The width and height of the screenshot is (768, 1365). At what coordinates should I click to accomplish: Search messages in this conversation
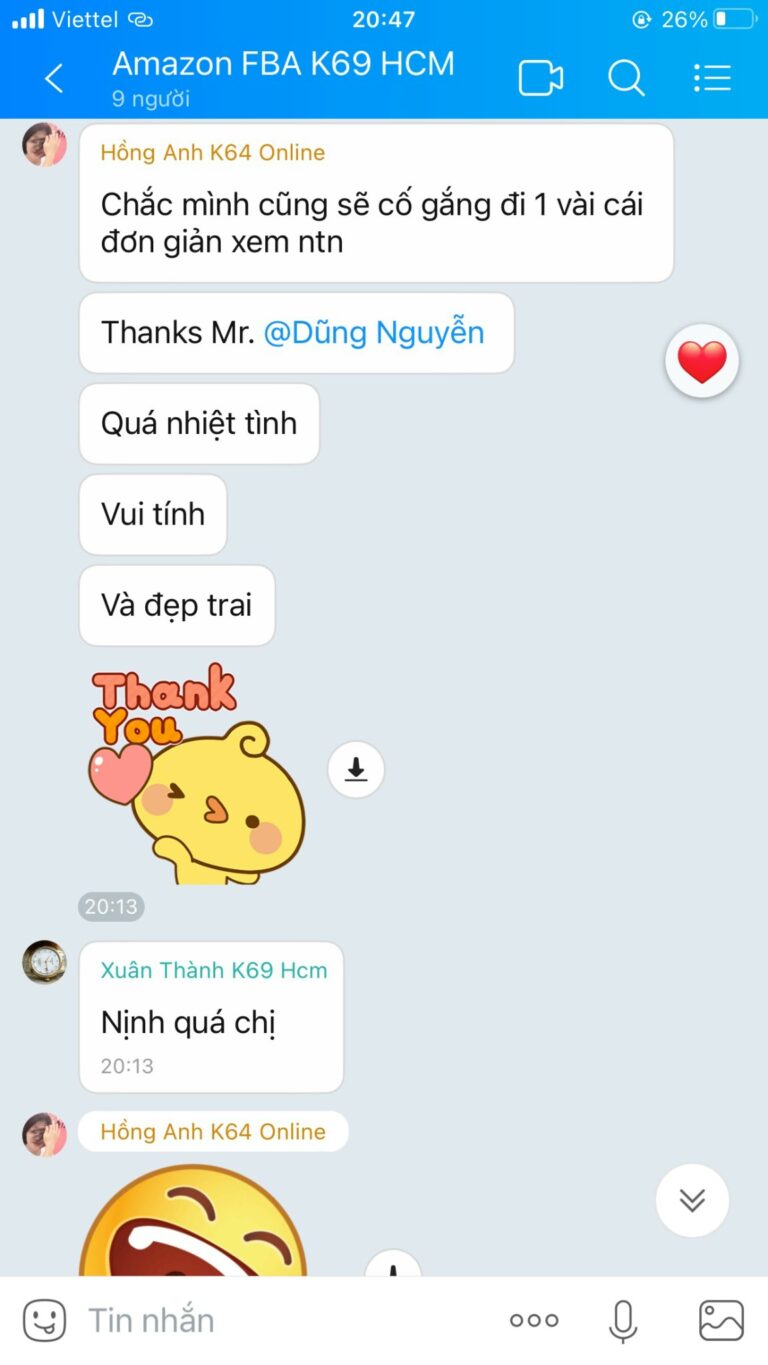pos(626,78)
